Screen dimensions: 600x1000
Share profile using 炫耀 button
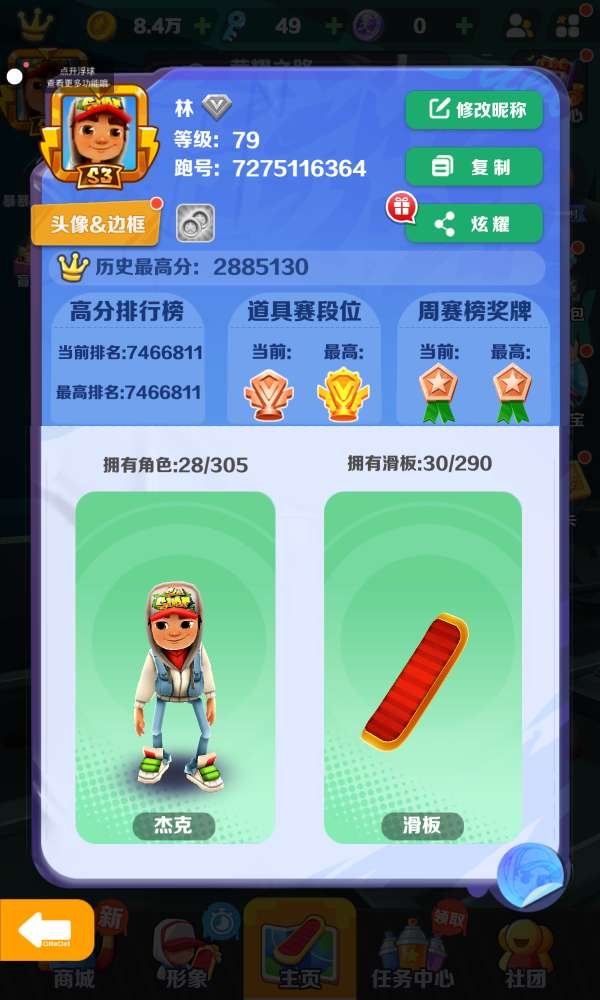tap(474, 223)
